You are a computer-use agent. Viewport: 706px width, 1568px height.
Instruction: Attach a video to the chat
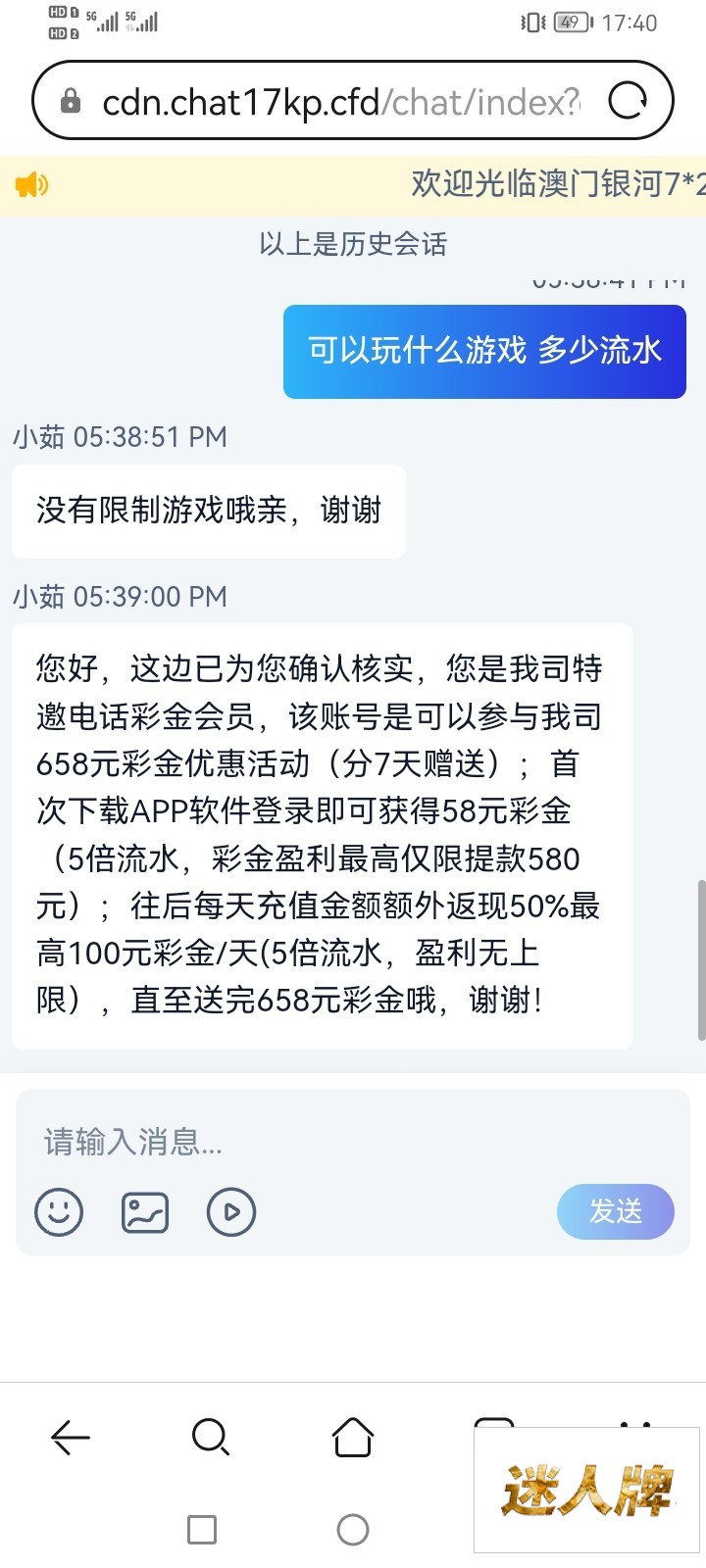click(231, 1212)
